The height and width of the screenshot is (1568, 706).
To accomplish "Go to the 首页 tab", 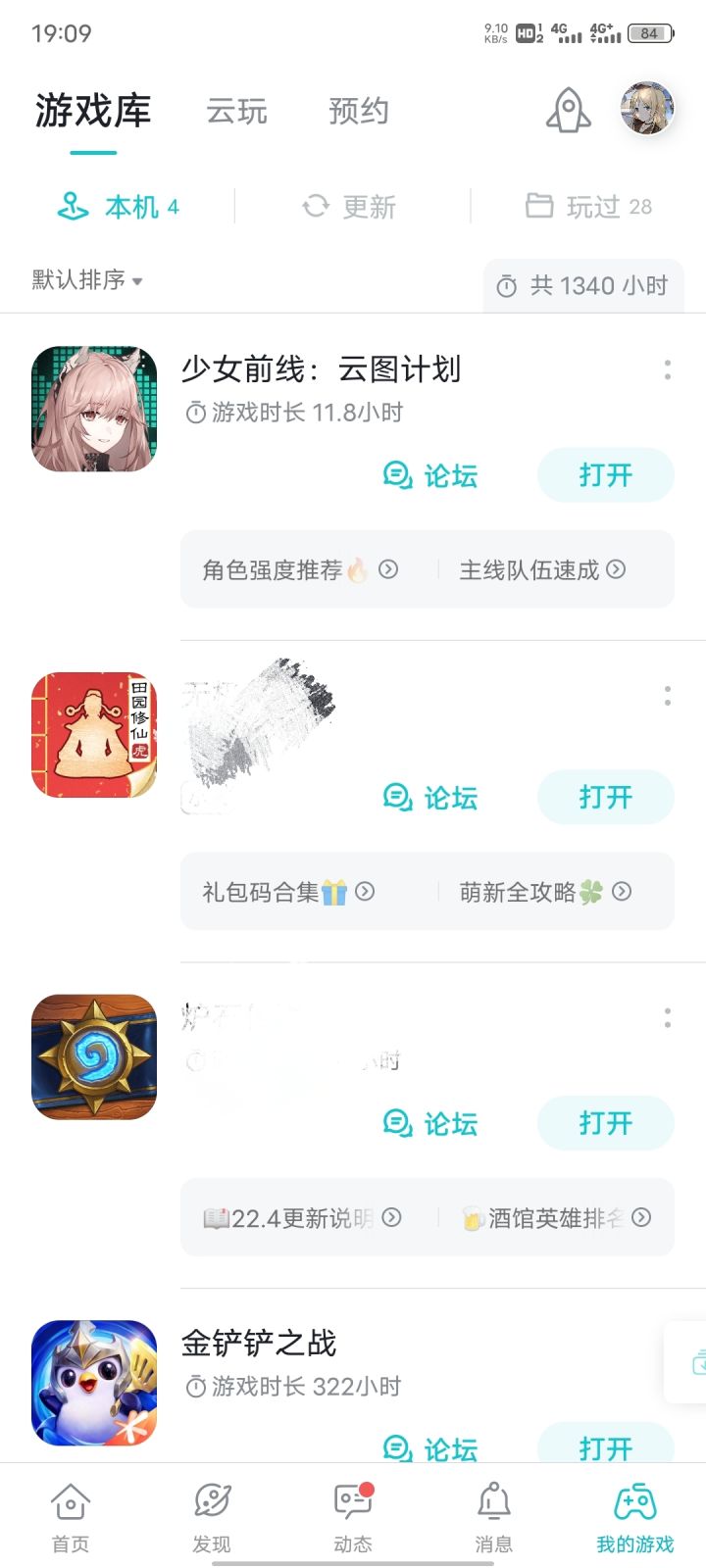I will click(x=71, y=1517).
